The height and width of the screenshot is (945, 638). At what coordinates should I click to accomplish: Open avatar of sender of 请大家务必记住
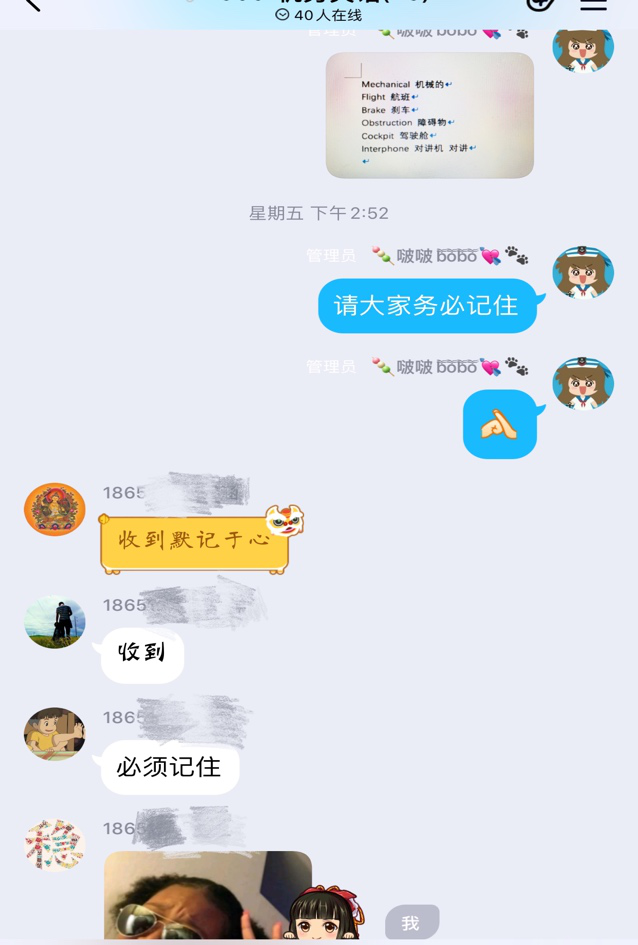coord(583,273)
